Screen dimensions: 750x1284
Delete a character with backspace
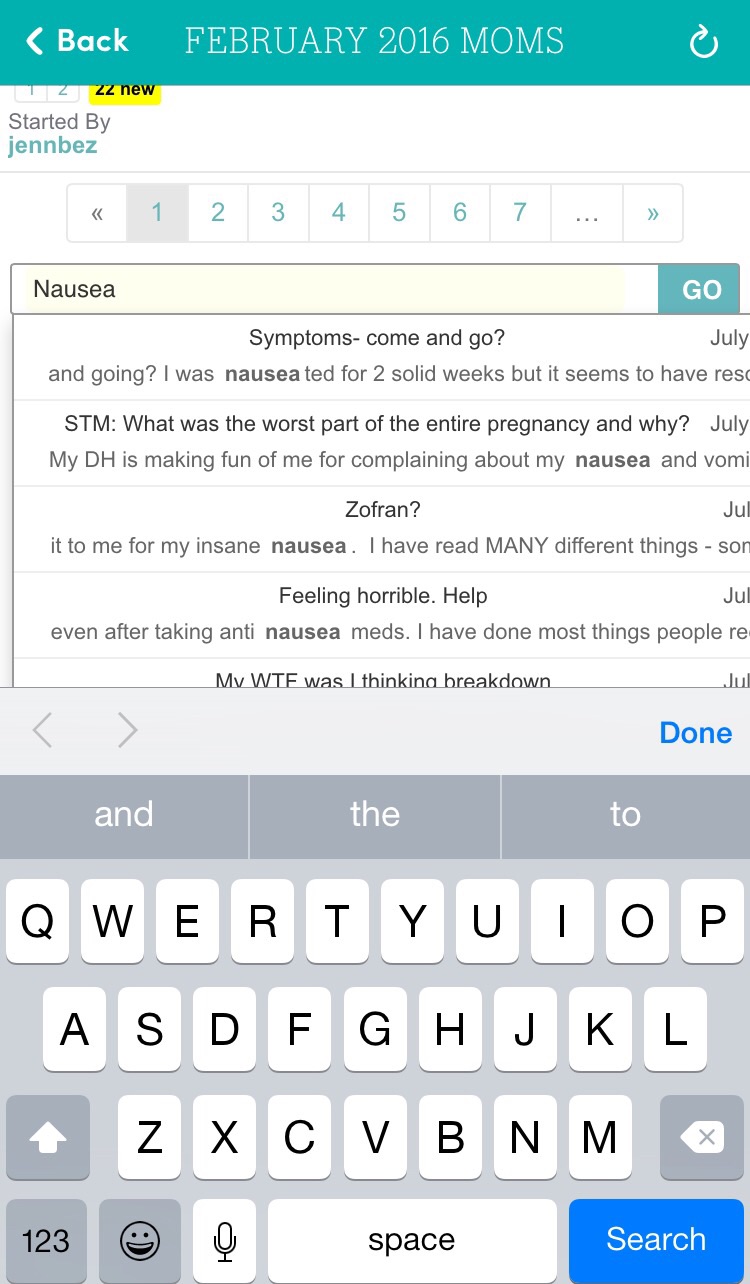(x=701, y=1137)
